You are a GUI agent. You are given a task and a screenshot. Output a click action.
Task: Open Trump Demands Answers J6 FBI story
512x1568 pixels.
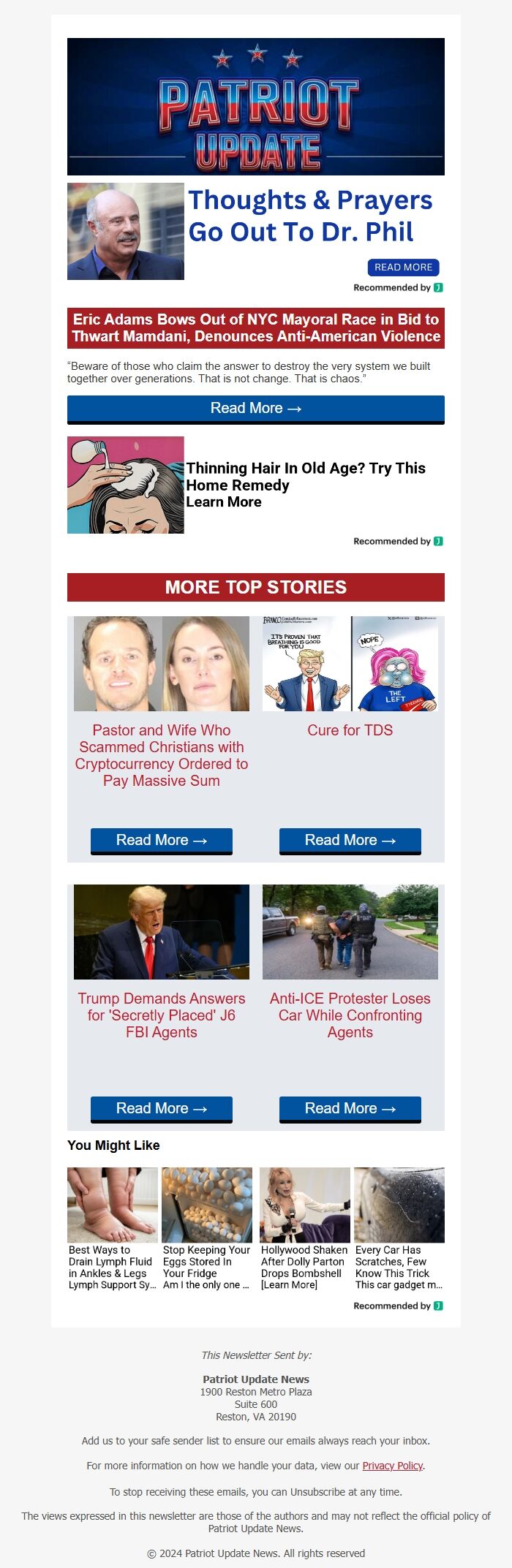tap(162, 1015)
